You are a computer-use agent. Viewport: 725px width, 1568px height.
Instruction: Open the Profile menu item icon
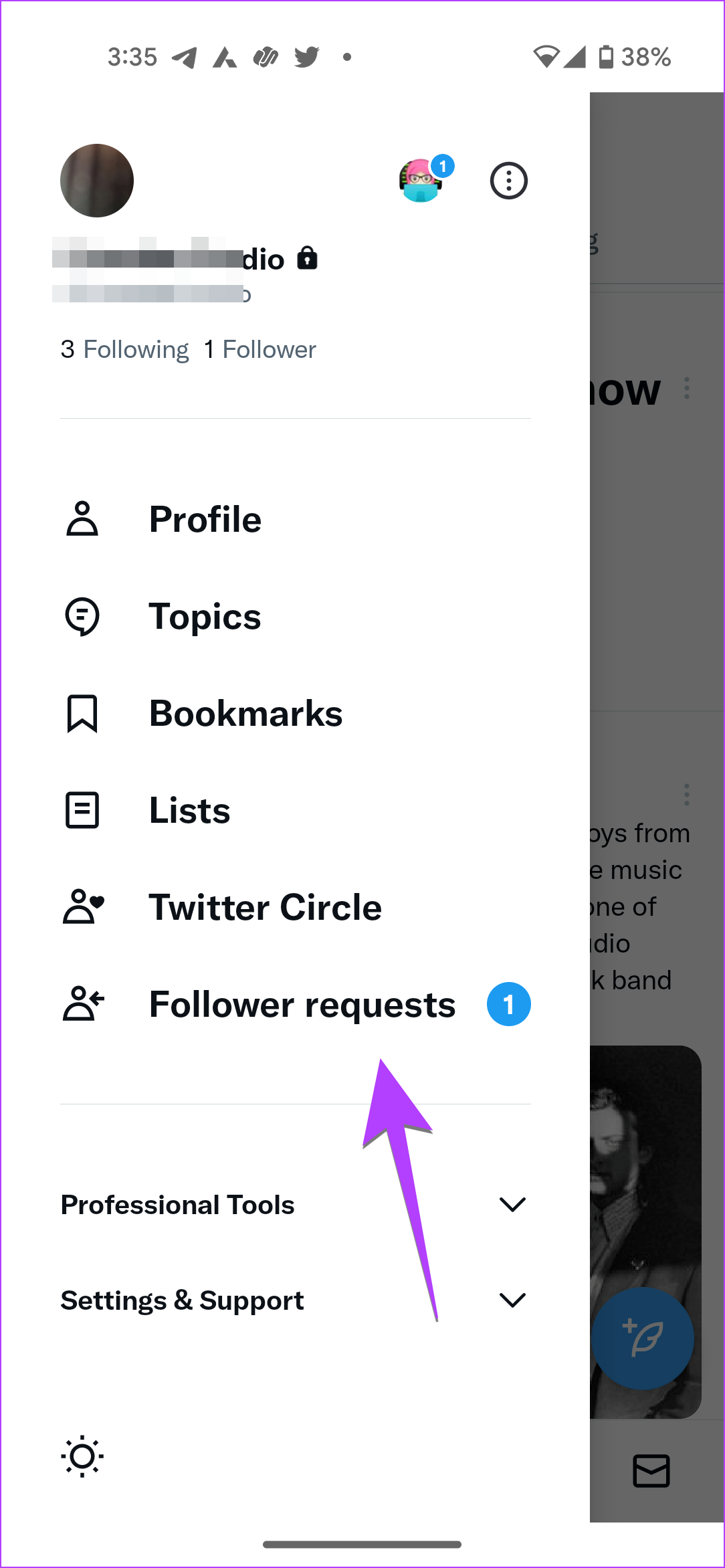click(82, 519)
